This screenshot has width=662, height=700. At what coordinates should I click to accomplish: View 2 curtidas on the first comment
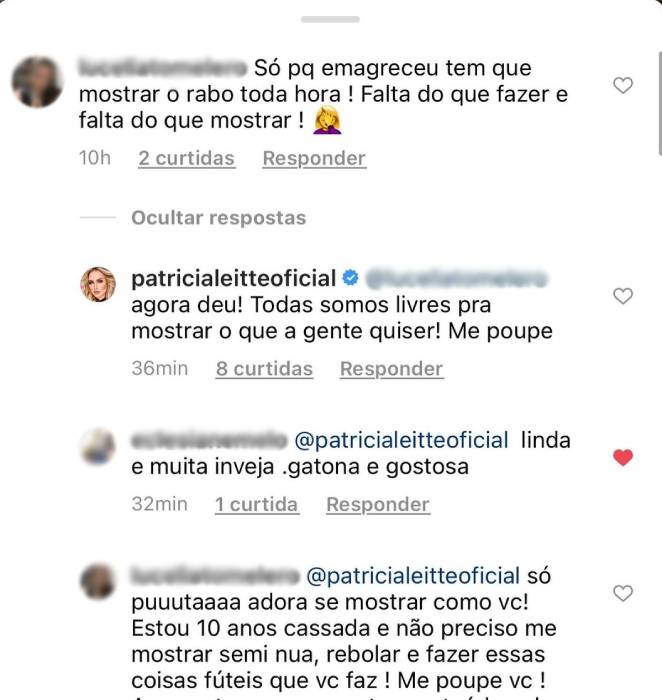[186, 158]
